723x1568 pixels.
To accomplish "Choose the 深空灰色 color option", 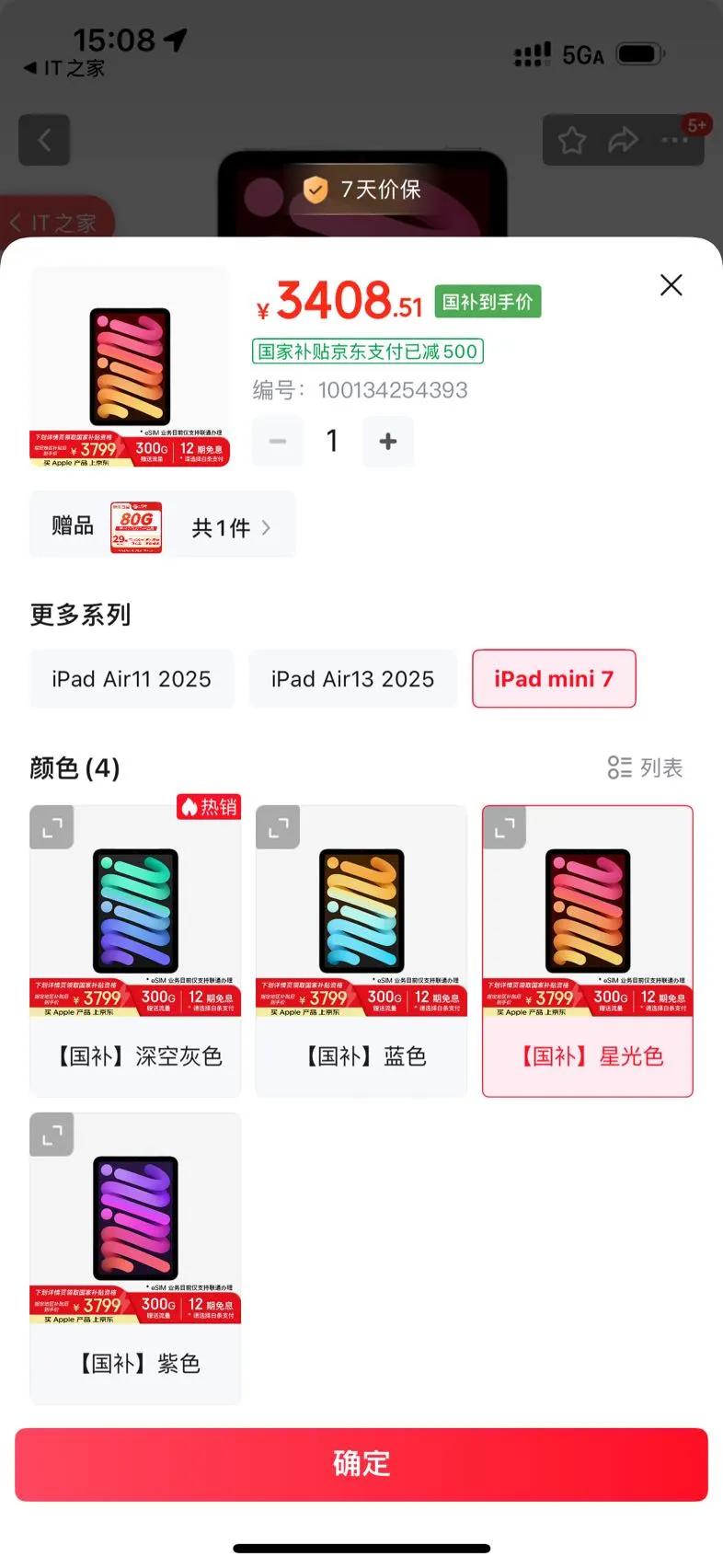I will (x=135, y=951).
